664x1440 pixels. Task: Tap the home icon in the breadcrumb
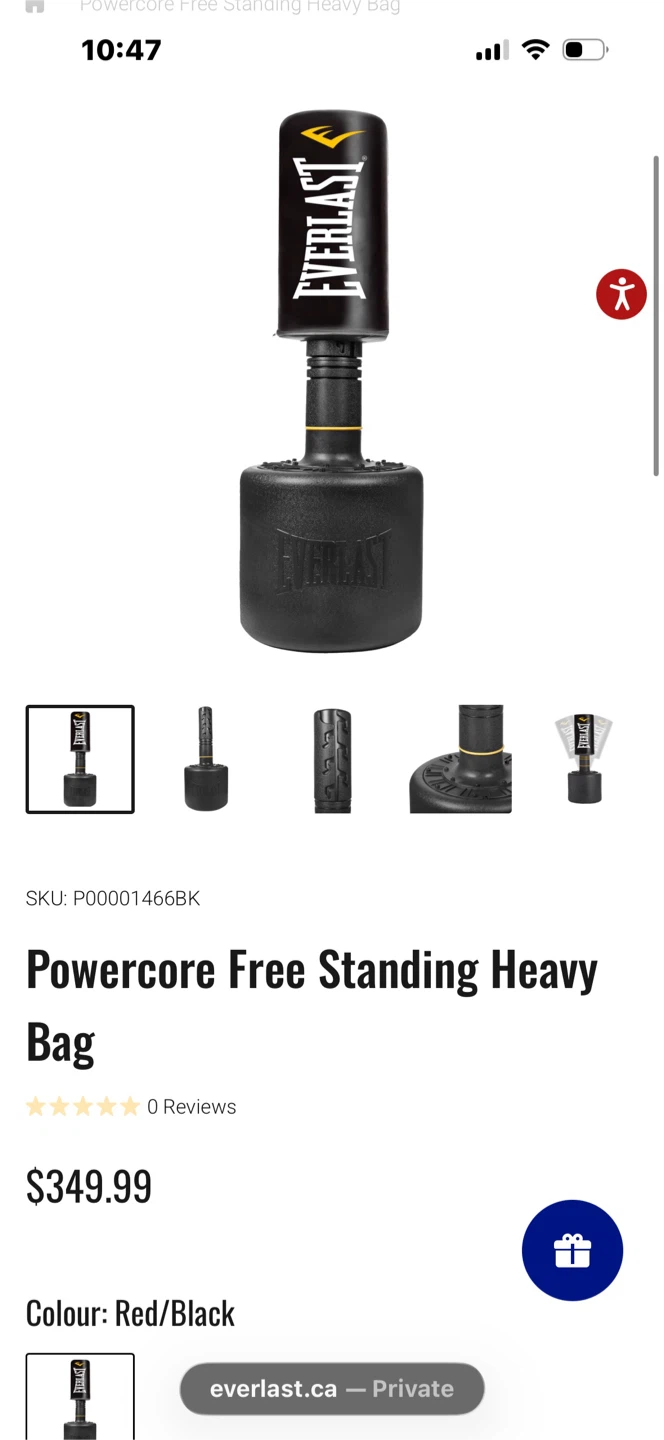[x=35, y=6]
